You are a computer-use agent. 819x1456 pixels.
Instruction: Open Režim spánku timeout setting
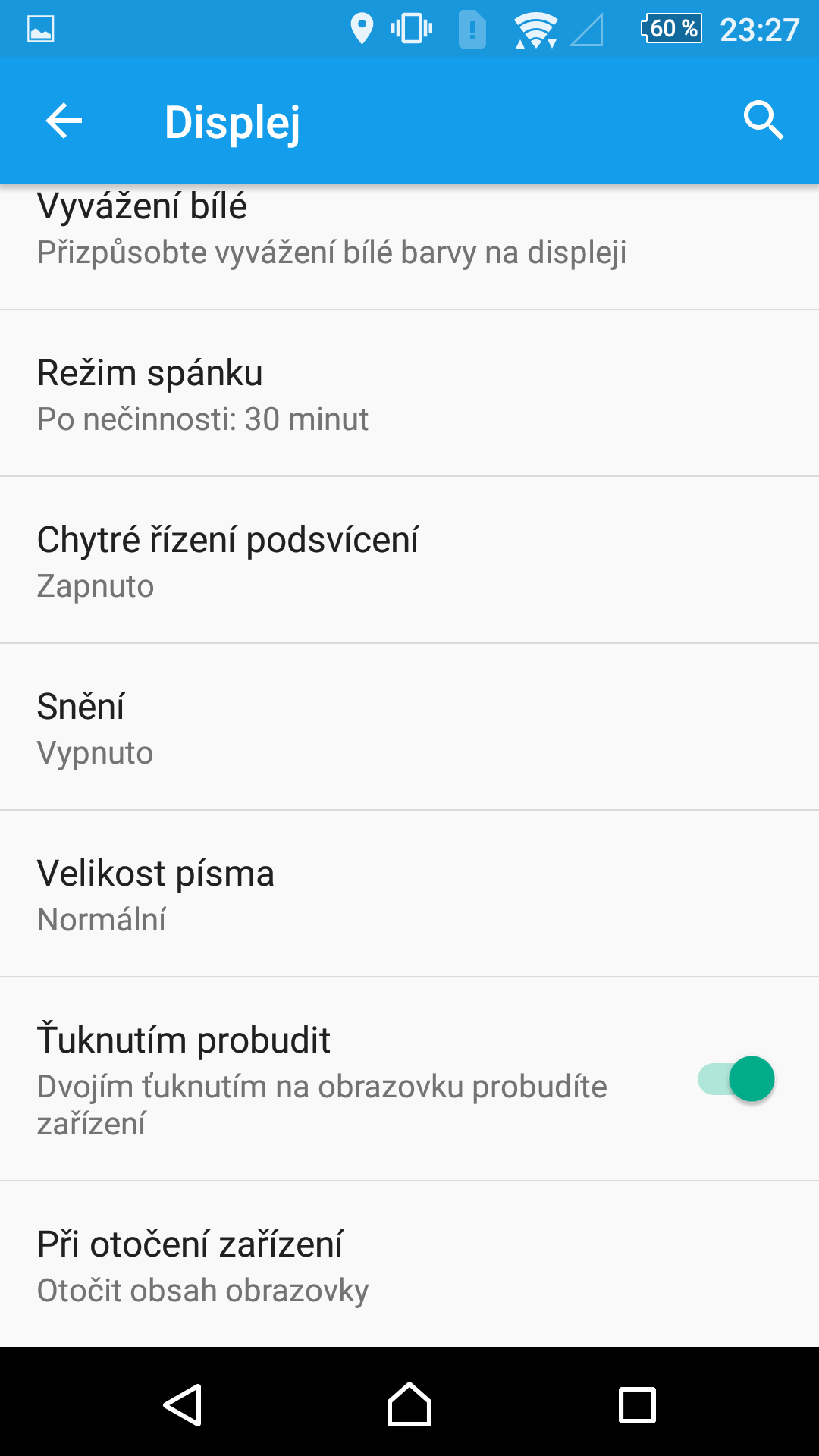(409, 394)
